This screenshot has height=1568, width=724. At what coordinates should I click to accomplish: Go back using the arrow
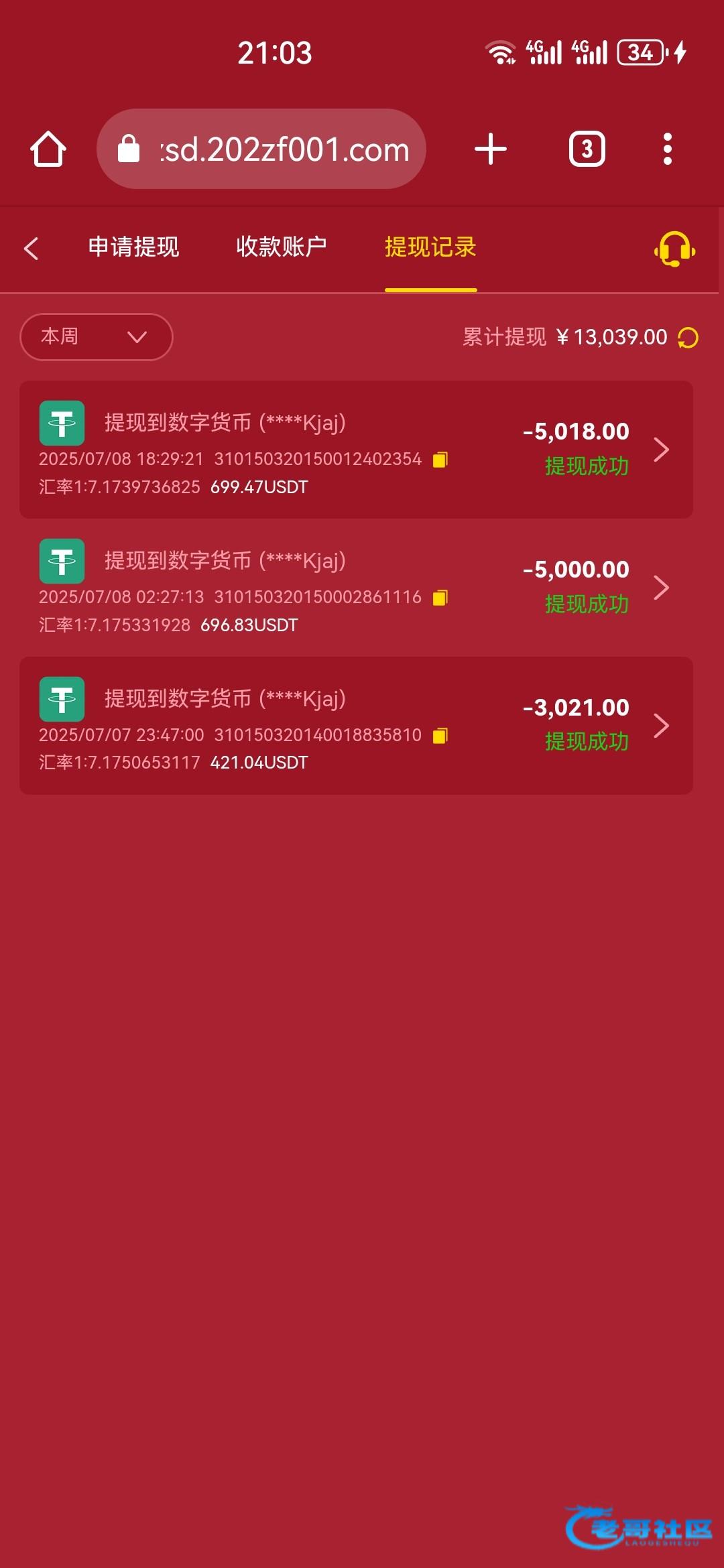coord(31,248)
